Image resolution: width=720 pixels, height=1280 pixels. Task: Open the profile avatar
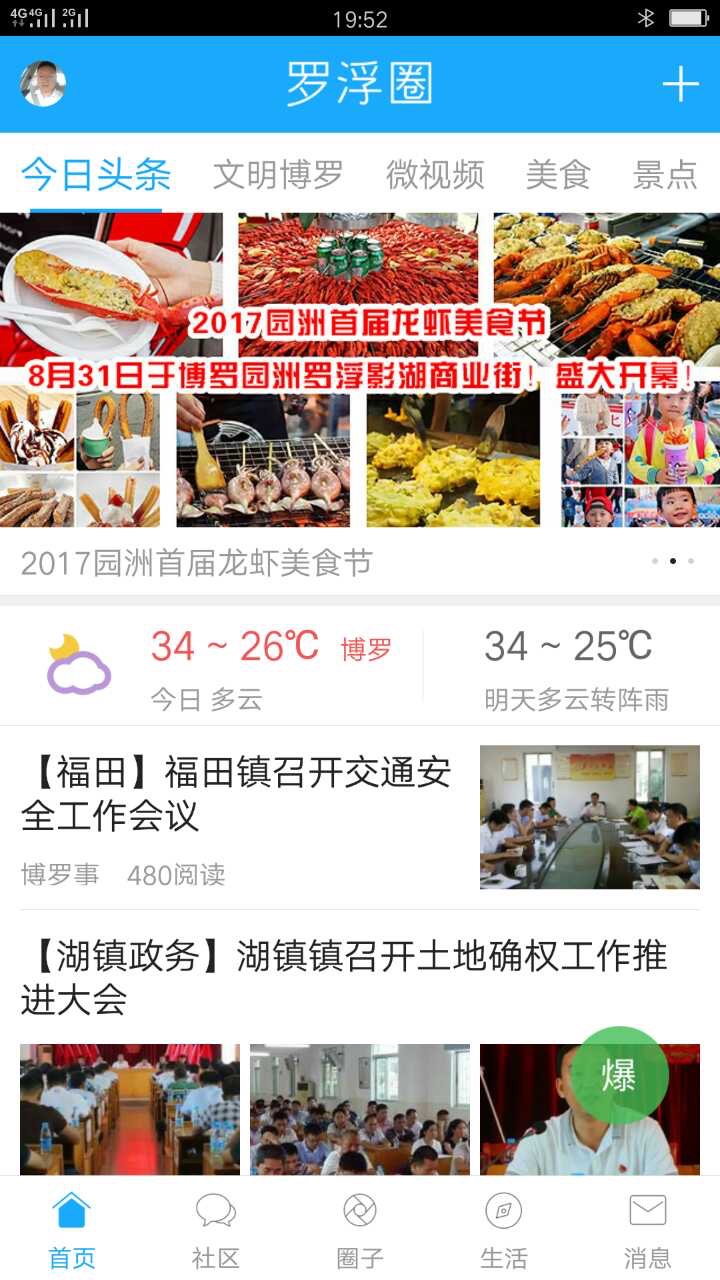click(43, 84)
